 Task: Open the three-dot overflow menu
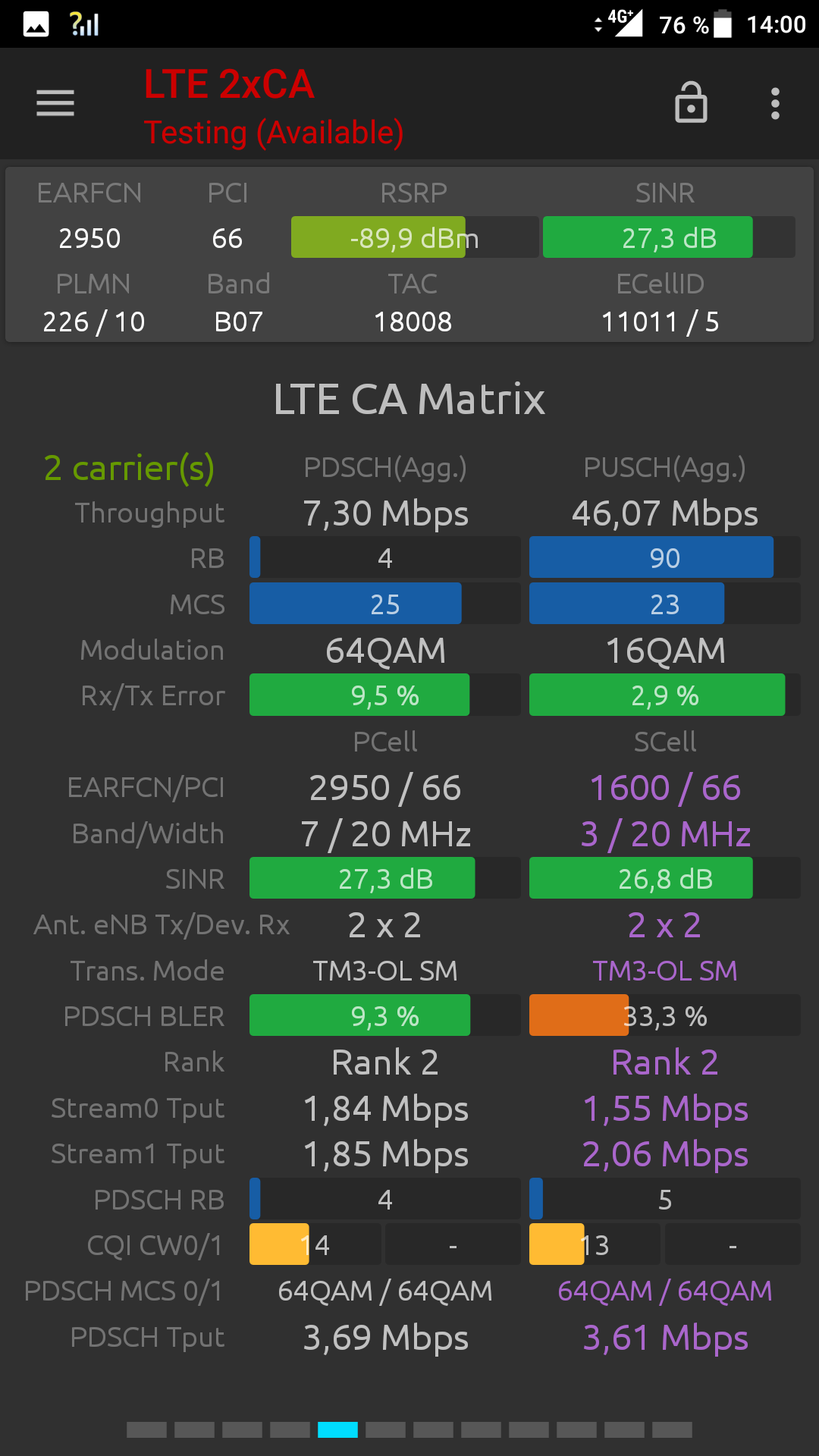(x=775, y=103)
